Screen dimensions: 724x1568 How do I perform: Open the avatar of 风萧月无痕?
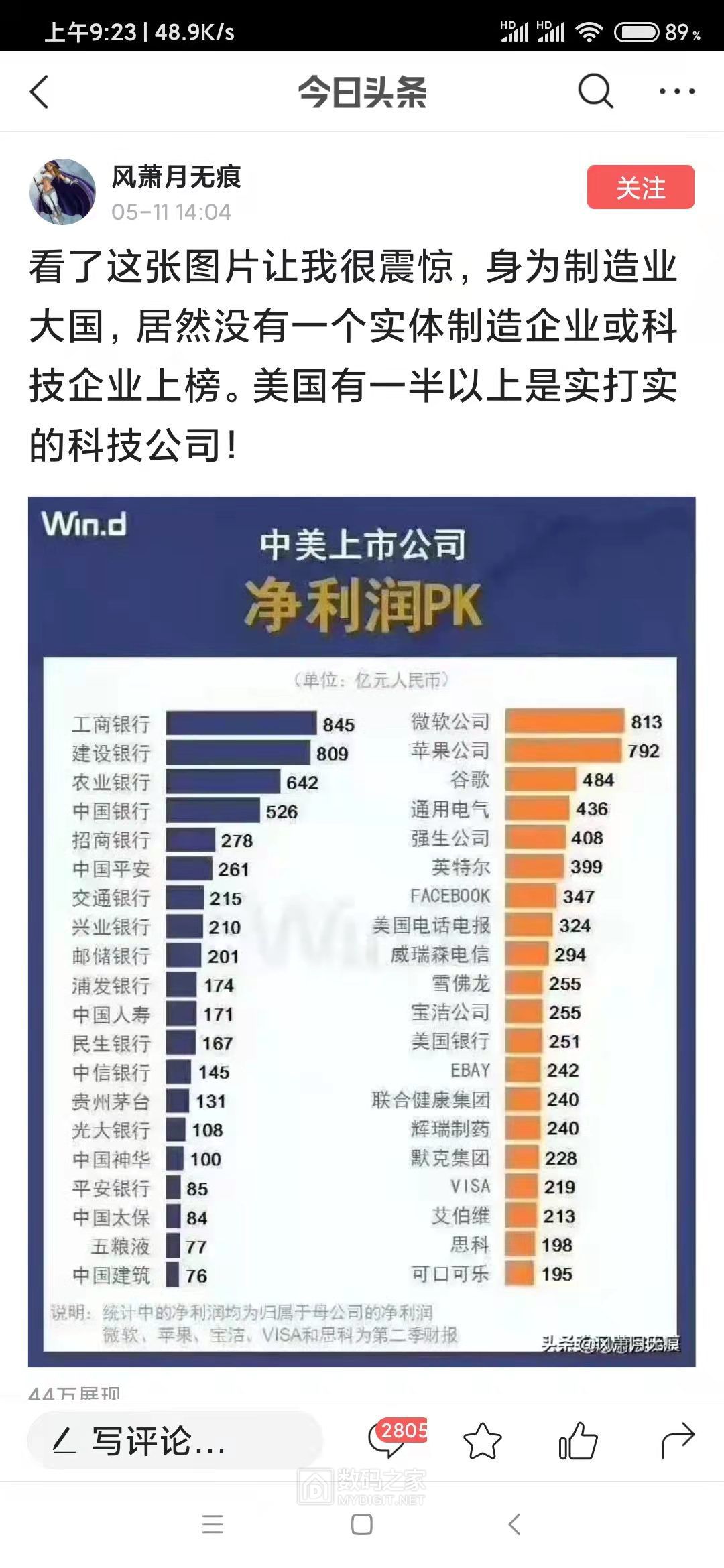pos(62,192)
